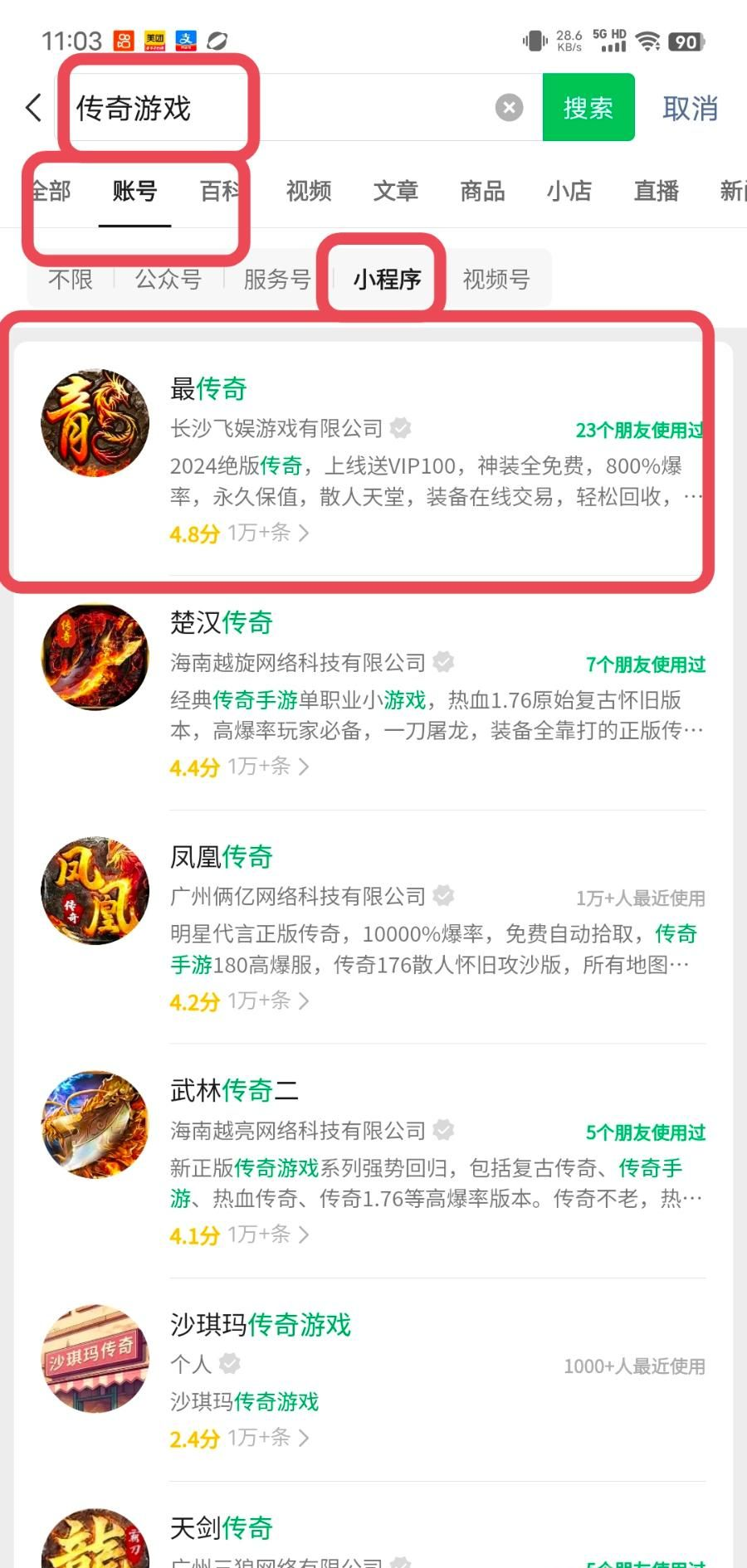Switch to the 商品 tab
The width and height of the screenshot is (747, 1568).
[482, 192]
